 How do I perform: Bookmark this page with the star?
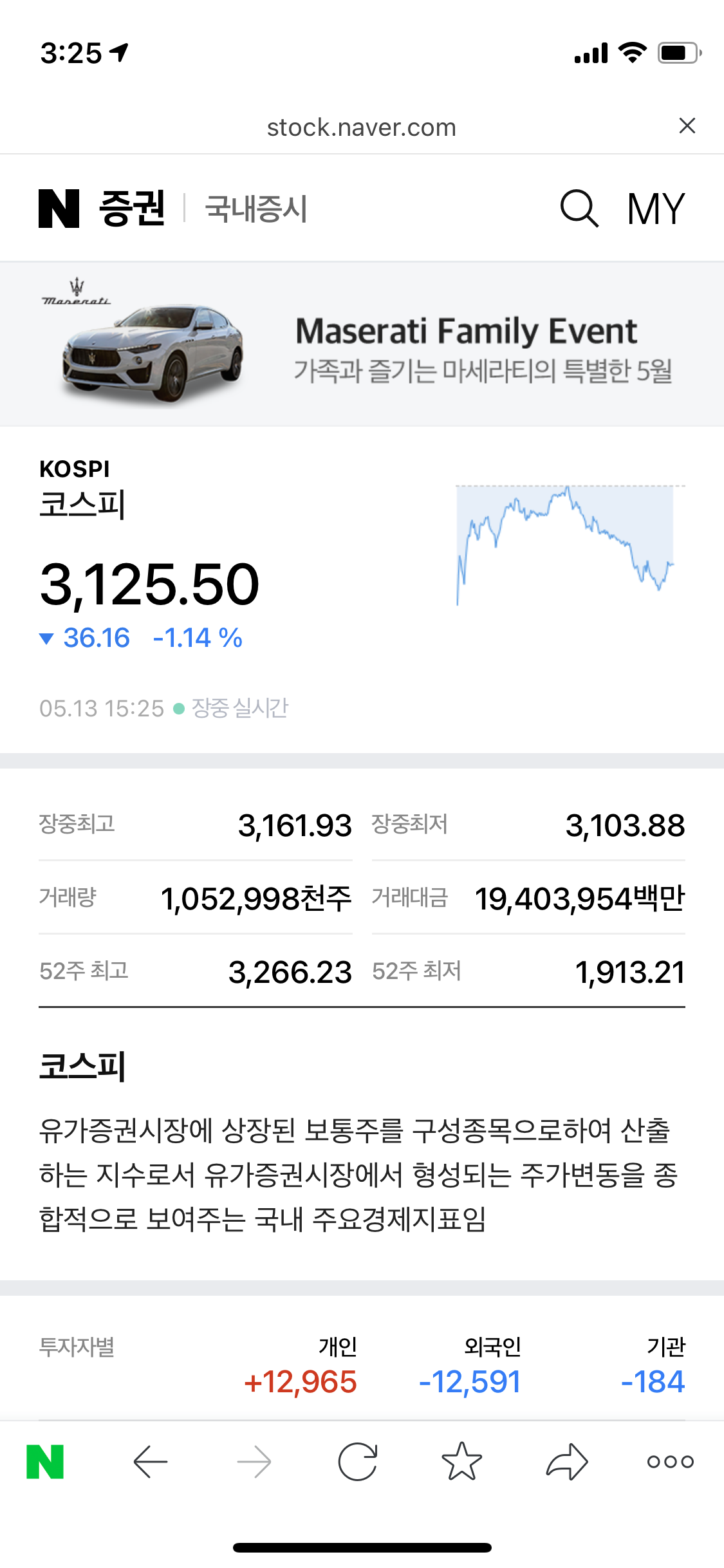tap(461, 1462)
